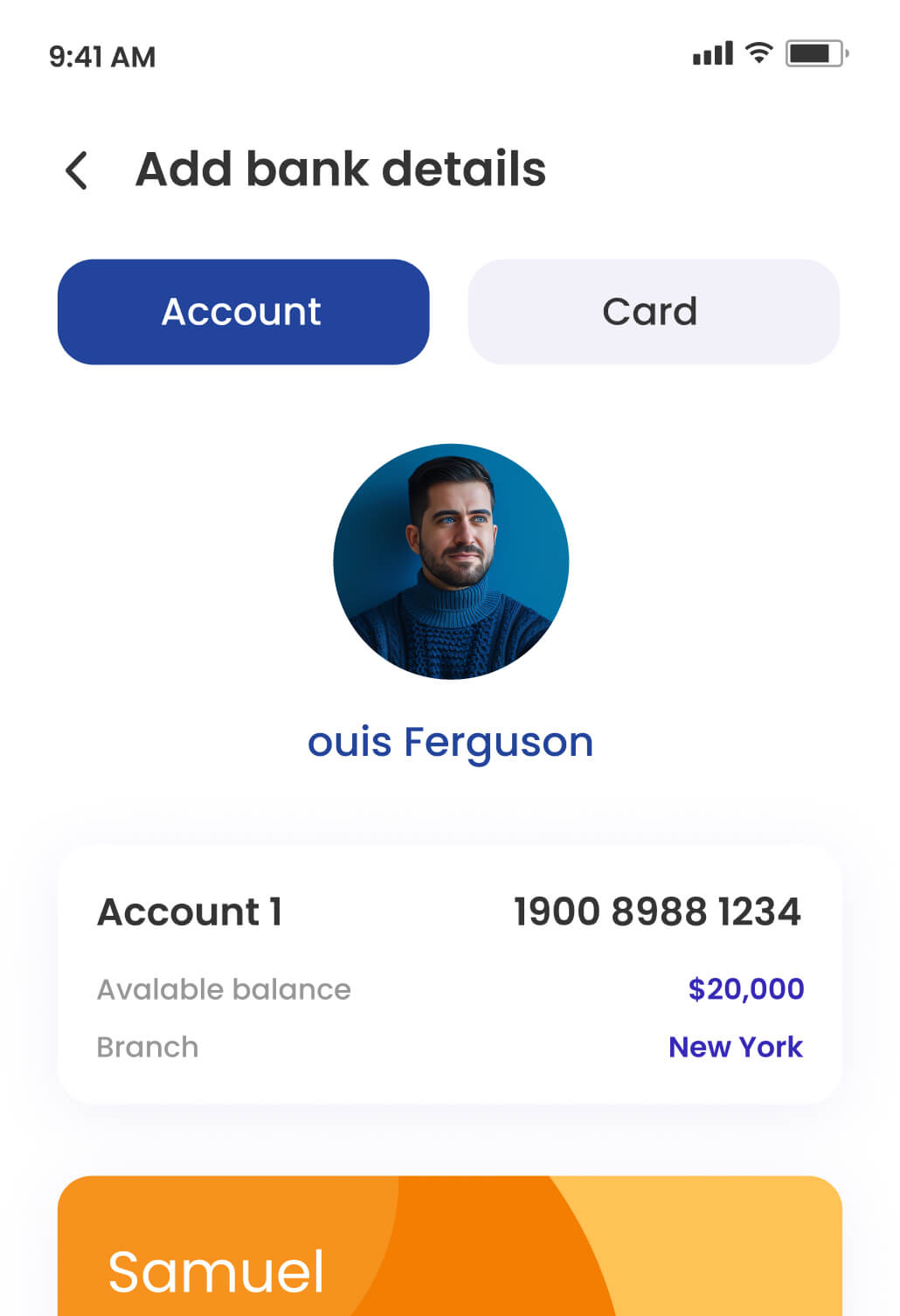Tap the round profile photo
The height and width of the screenshot is (1316, 900).
pos(451,562)
